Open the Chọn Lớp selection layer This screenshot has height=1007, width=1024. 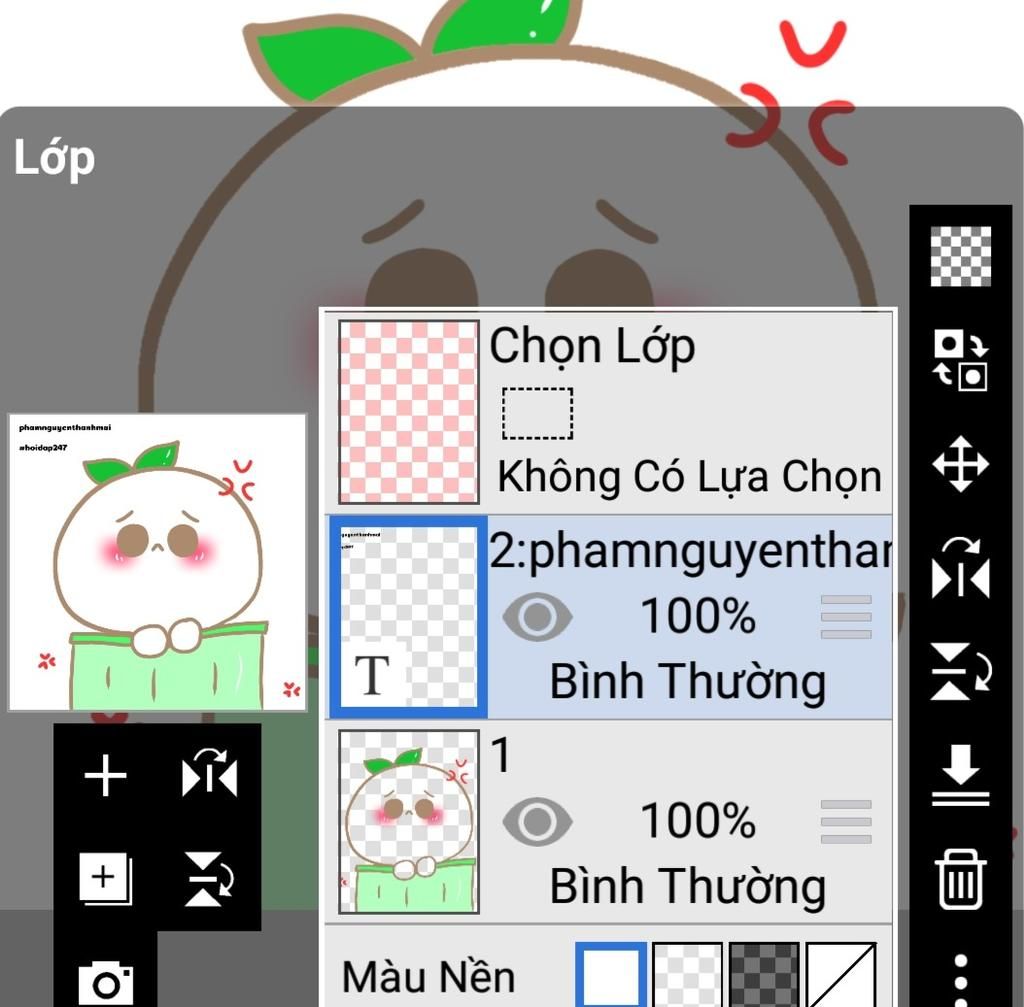click(x=408, y=411)
